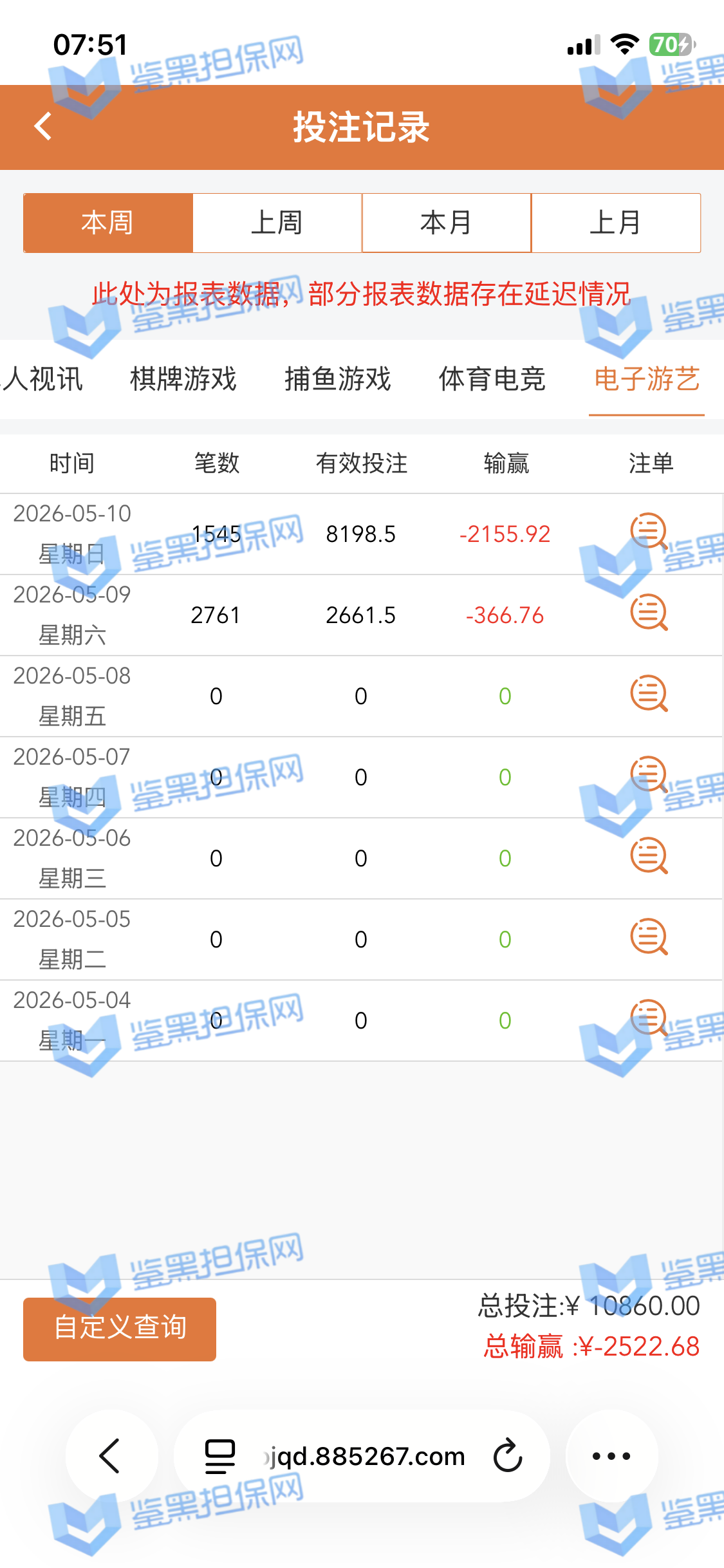The height and width of the screenshot is (1568, 724).
Task: View bet slips for 2026-05-06
Action: [x=649, y=856]
